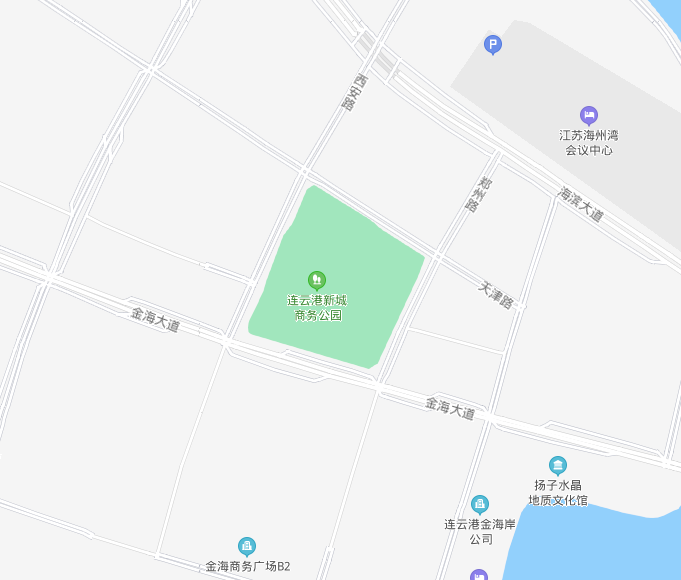Select the 连云港金海岸公司 marker
This screenshot has width=681, height=580.
pyautogui.click(x=480, y=504)
